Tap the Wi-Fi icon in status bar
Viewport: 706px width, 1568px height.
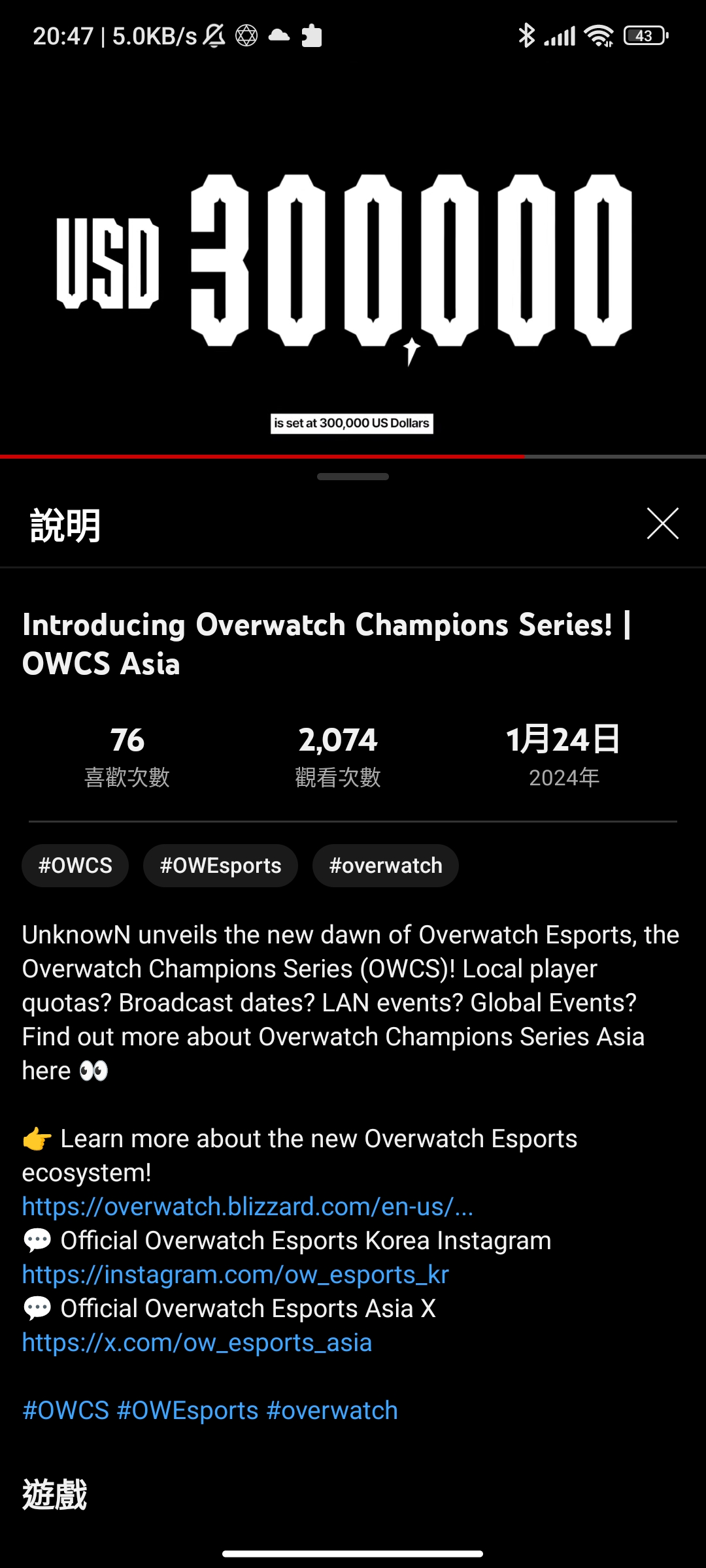[x=599, y=35]
